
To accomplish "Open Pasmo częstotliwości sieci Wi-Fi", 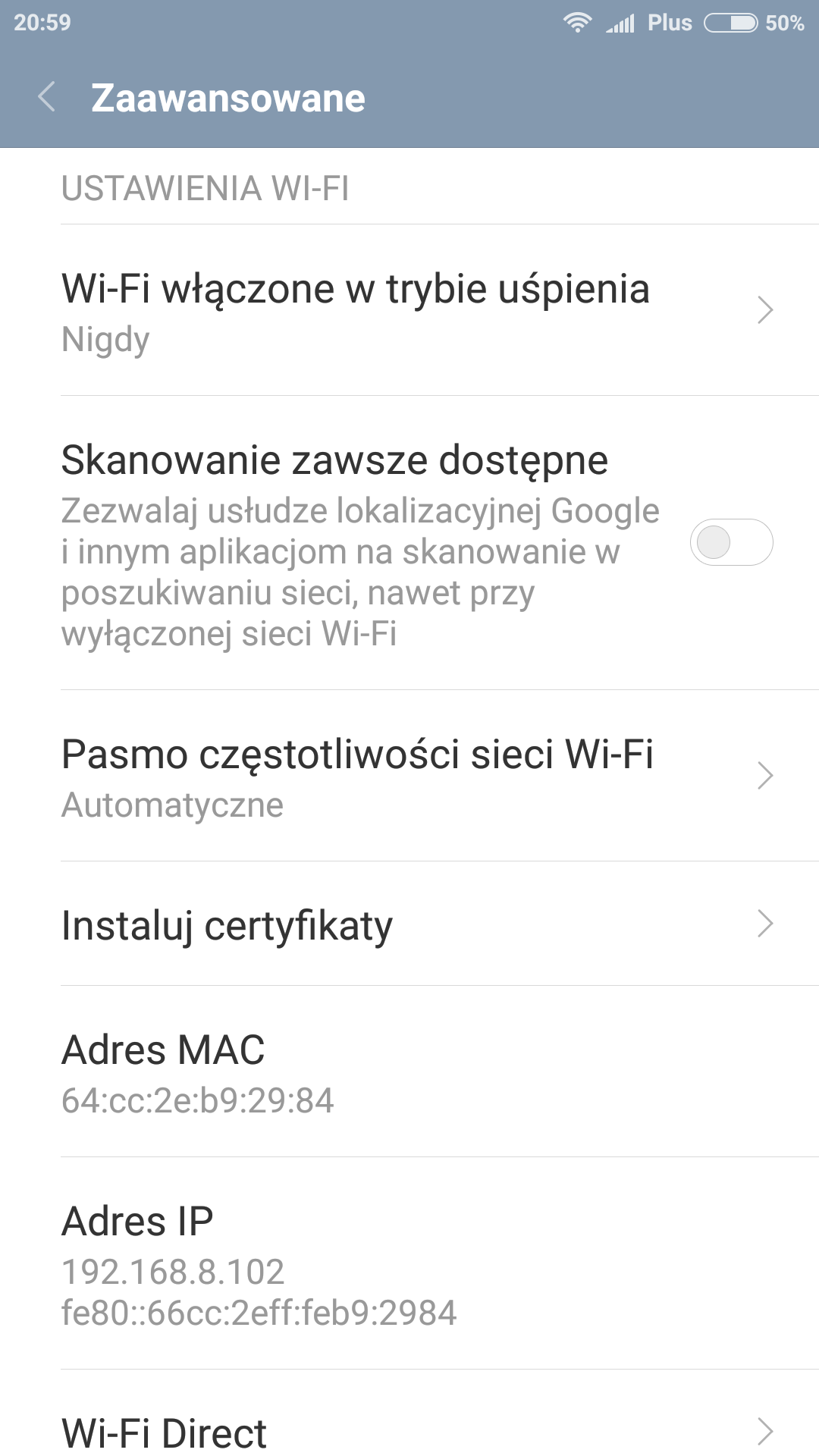I will [409, 776].
